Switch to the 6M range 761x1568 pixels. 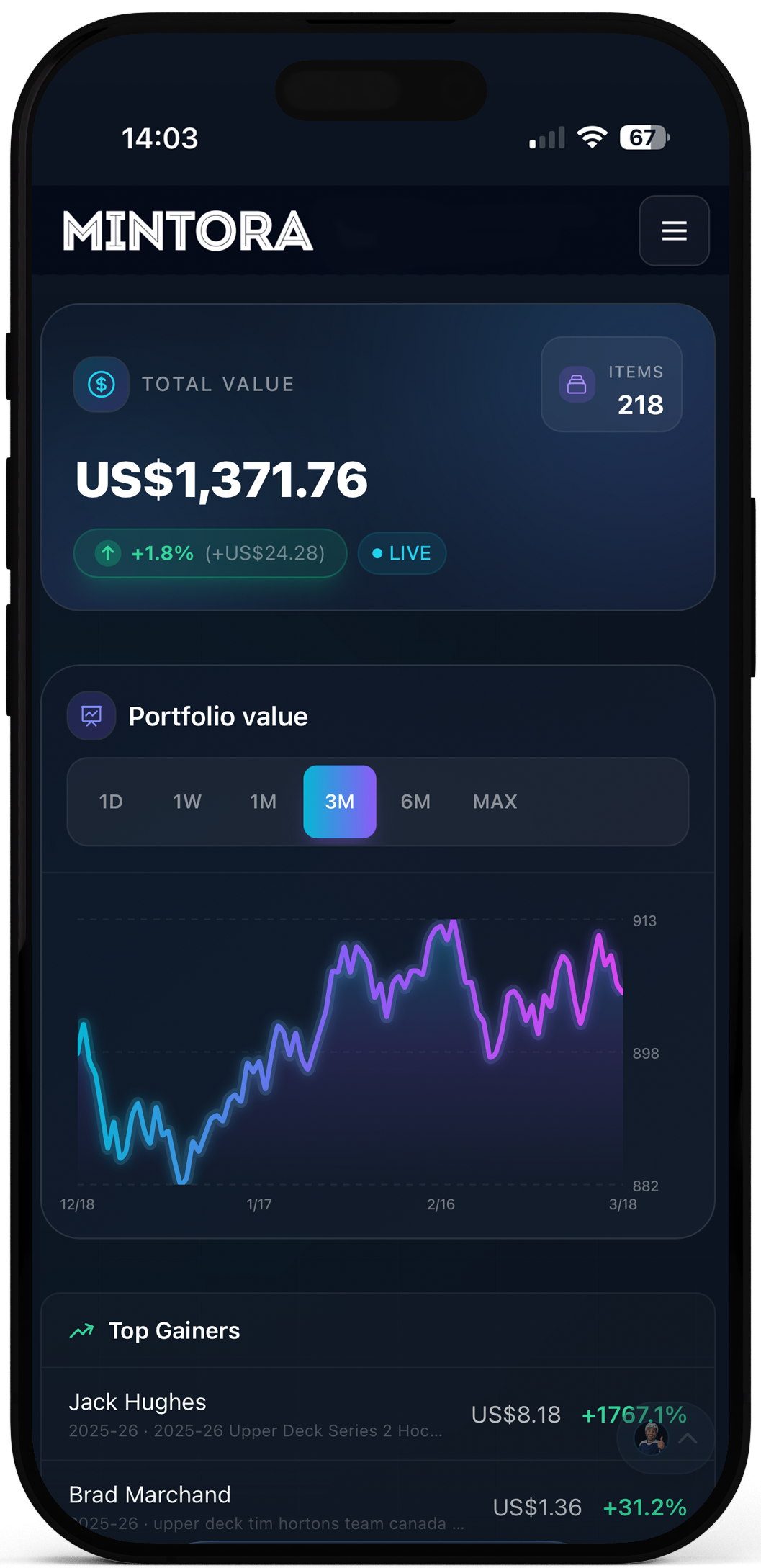pos(415,802)
